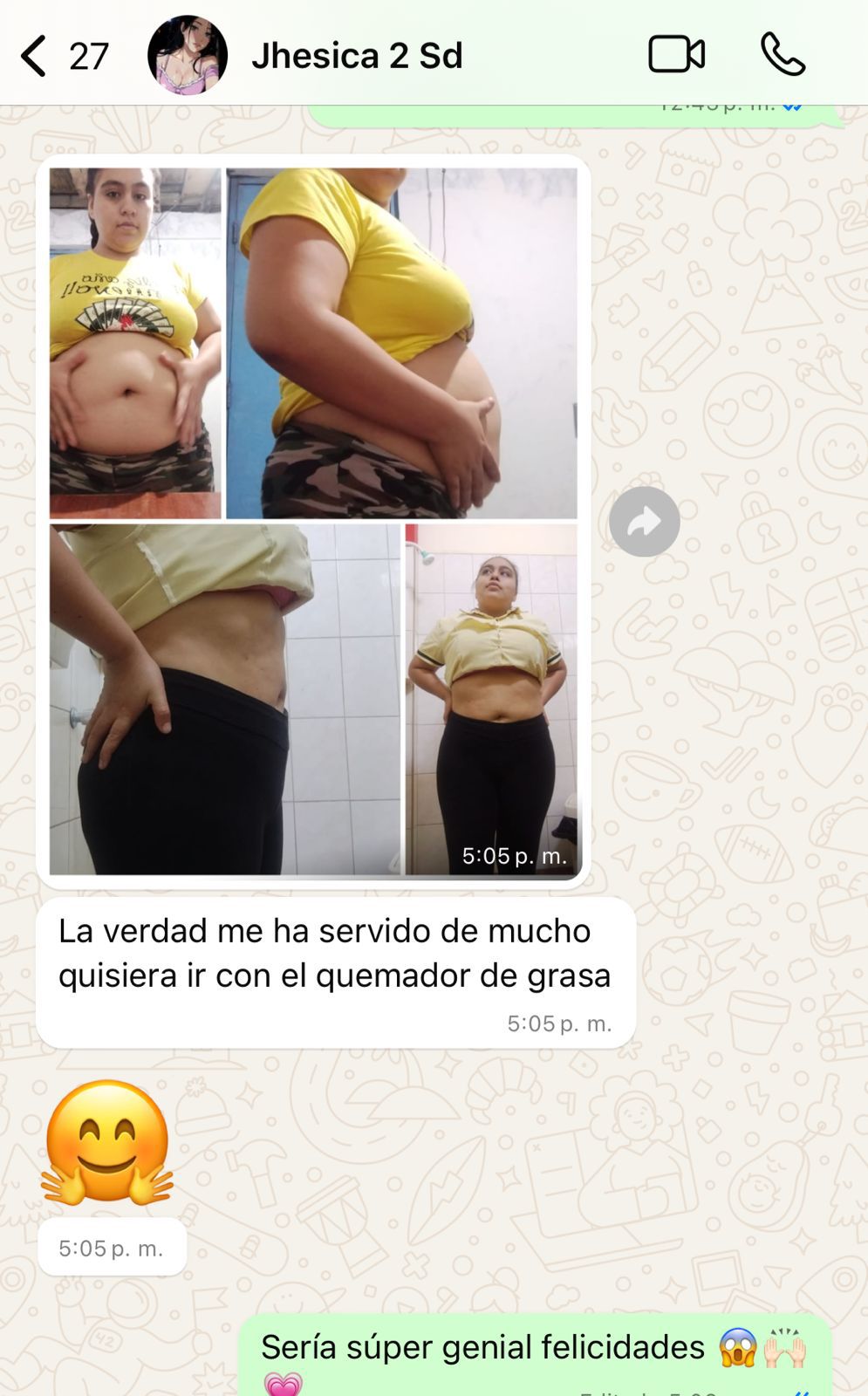
Task: Forward the photo album message
Action: (x=644, y=522)
